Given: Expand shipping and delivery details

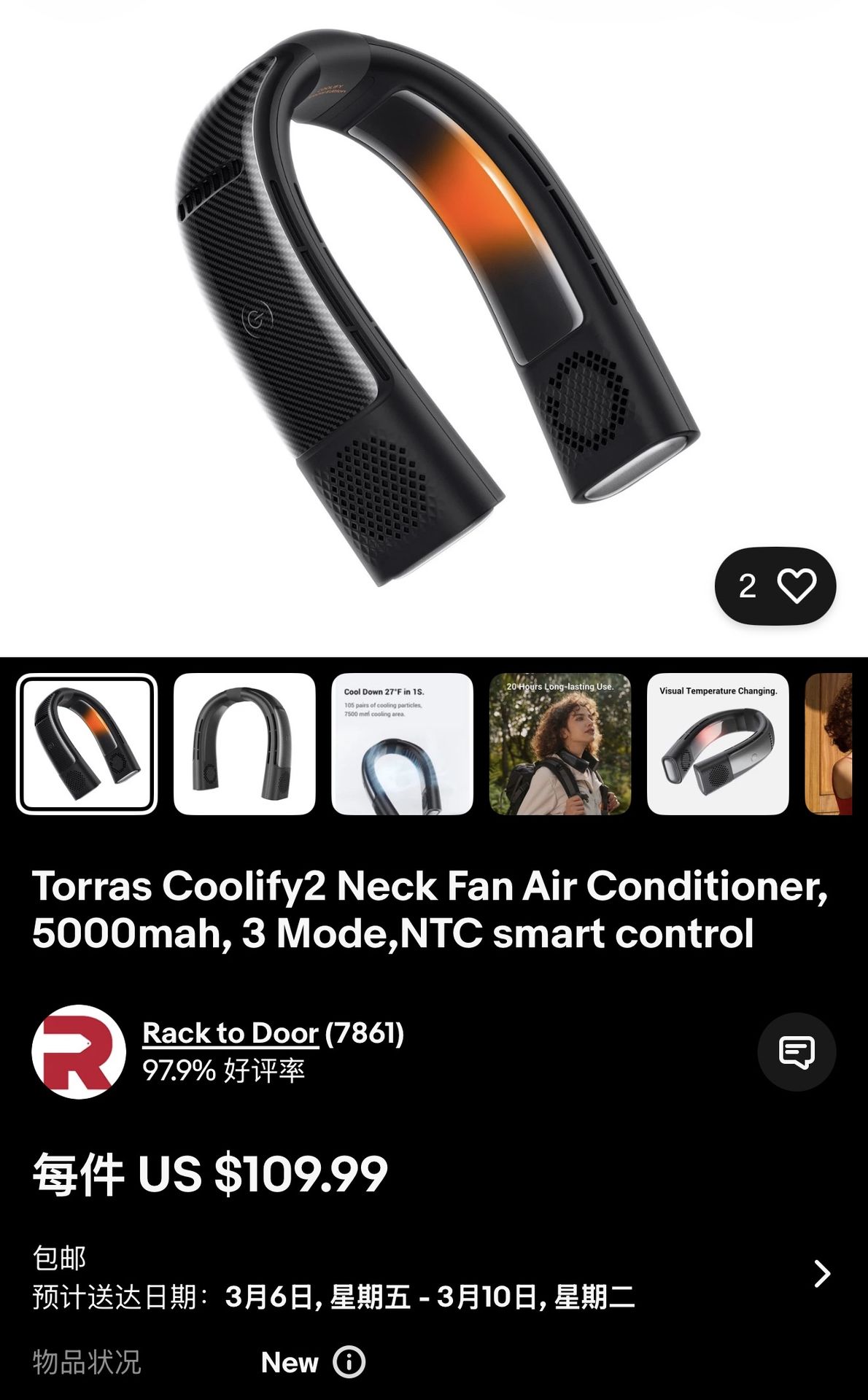Looking at the screenshot, I should (822, 1274).
